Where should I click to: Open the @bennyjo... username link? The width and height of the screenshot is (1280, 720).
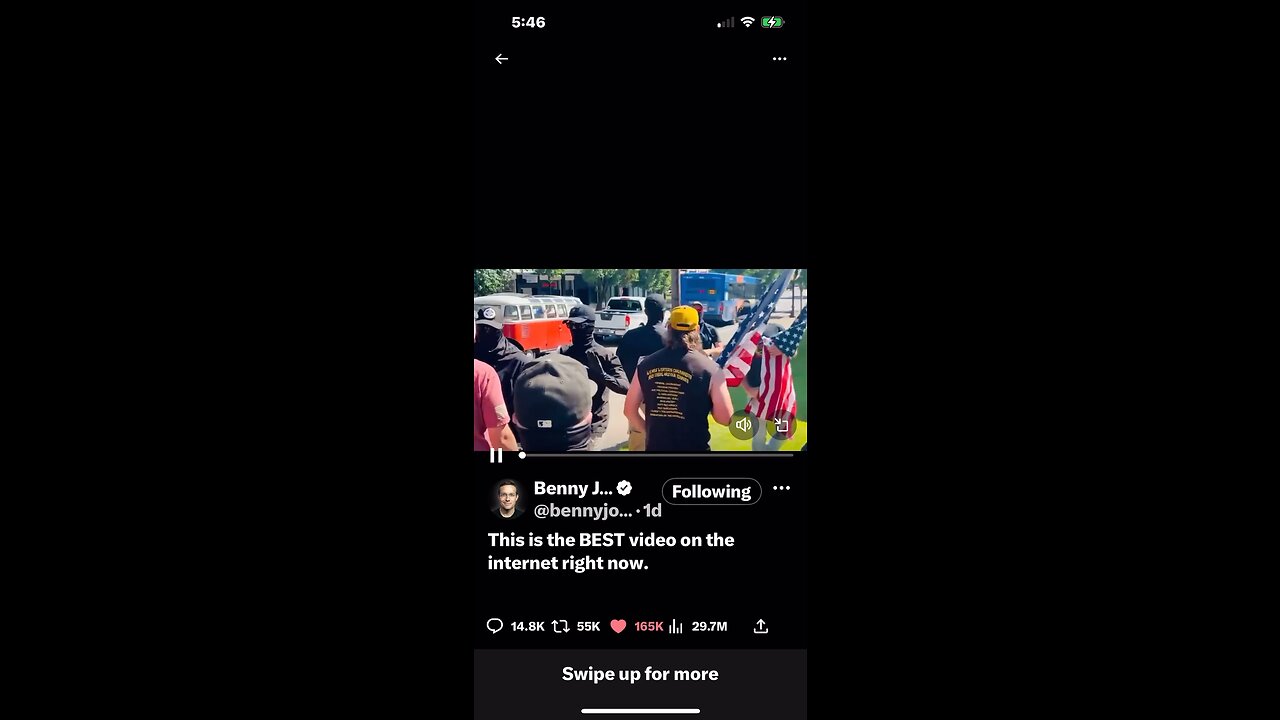583,510
